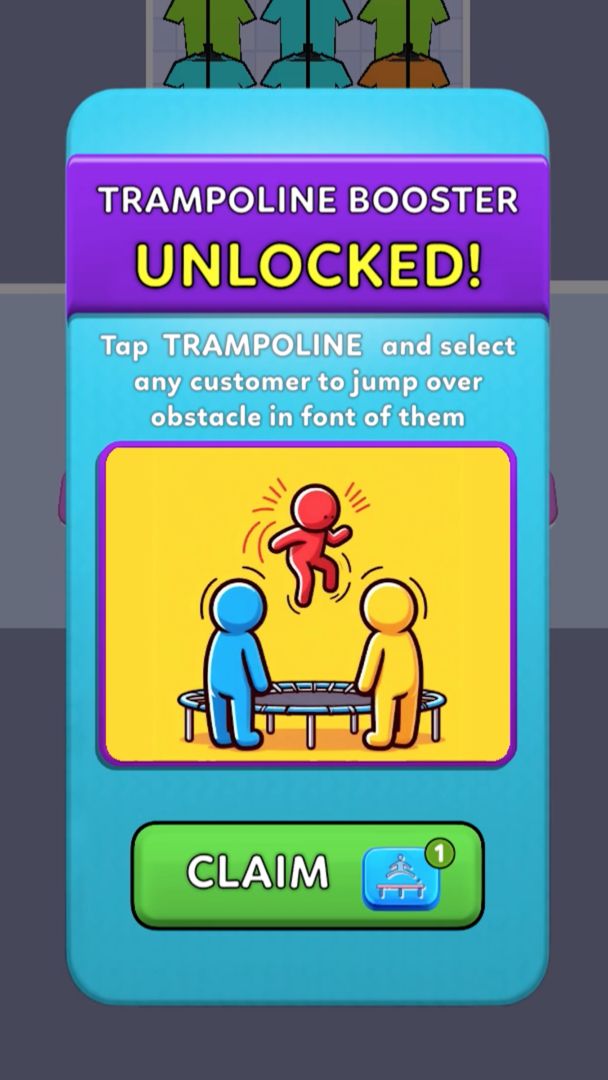Claim the trampoline booster reward
The height and width of the screenshot is (1080, 608).
(307, 874)
